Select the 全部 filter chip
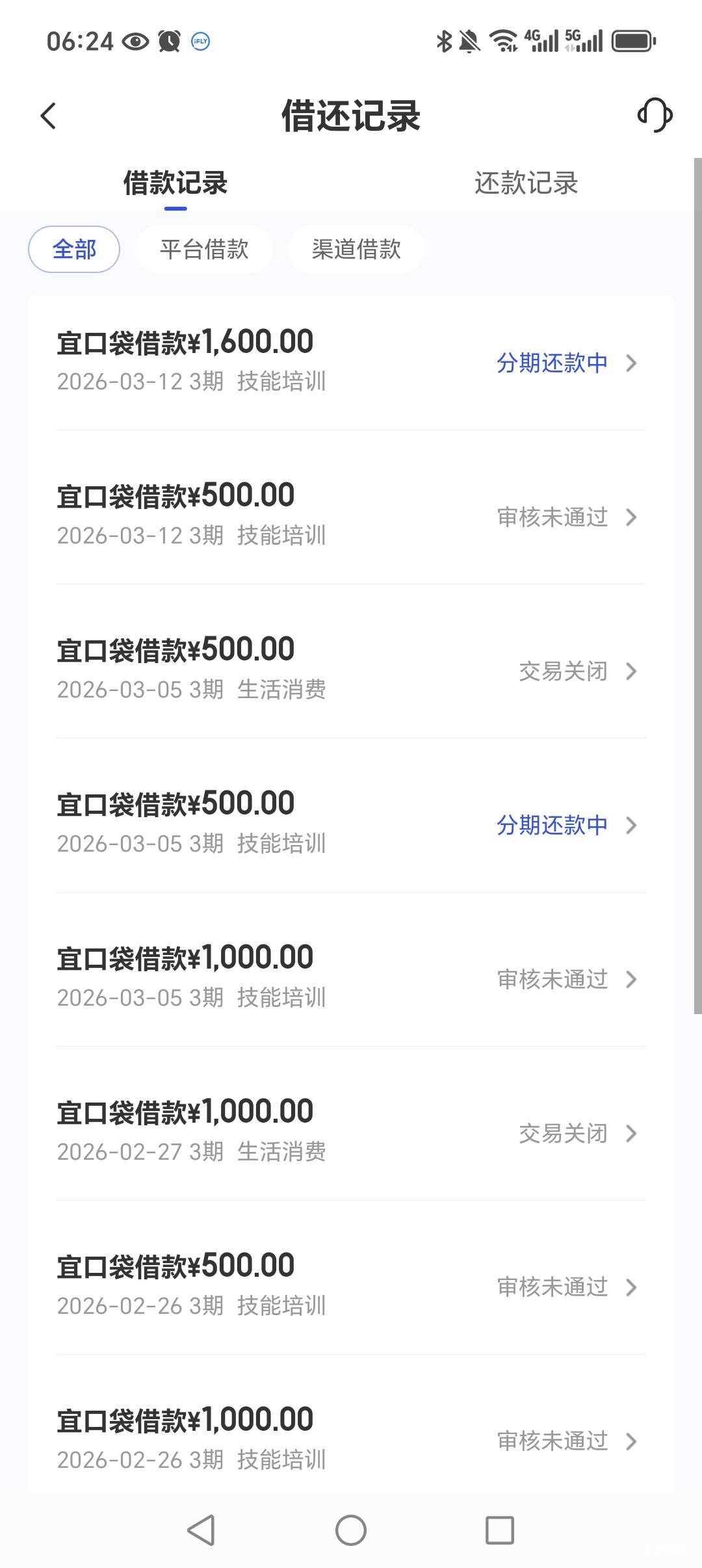Screen dimensions: 702x1568 74,249
